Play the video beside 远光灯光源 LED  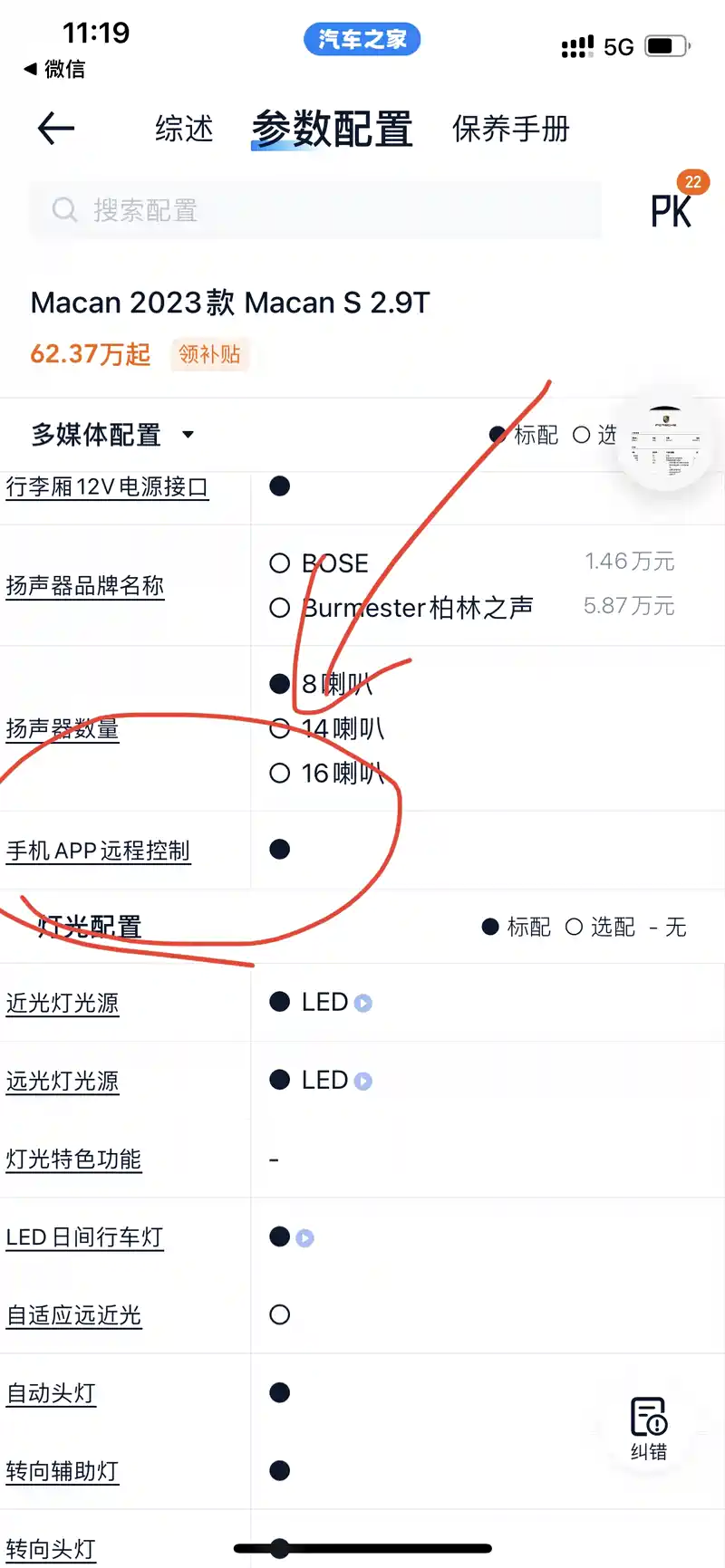[x=363, y=1081]
